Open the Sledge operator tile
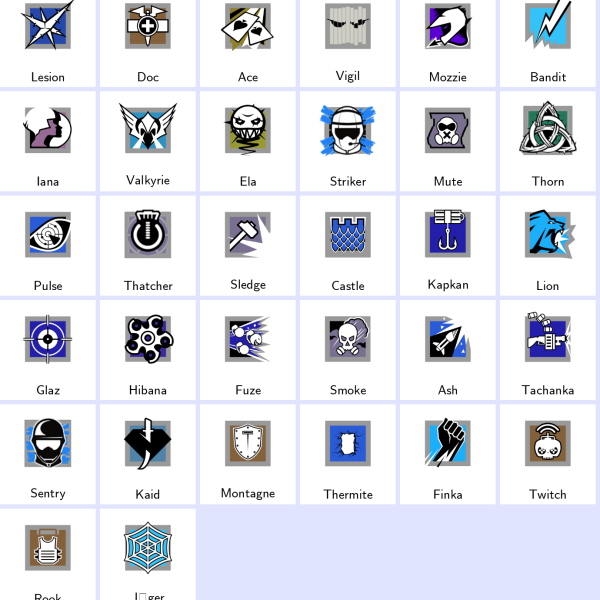Screen dimensions: 600x600 [x=248, y=244]
